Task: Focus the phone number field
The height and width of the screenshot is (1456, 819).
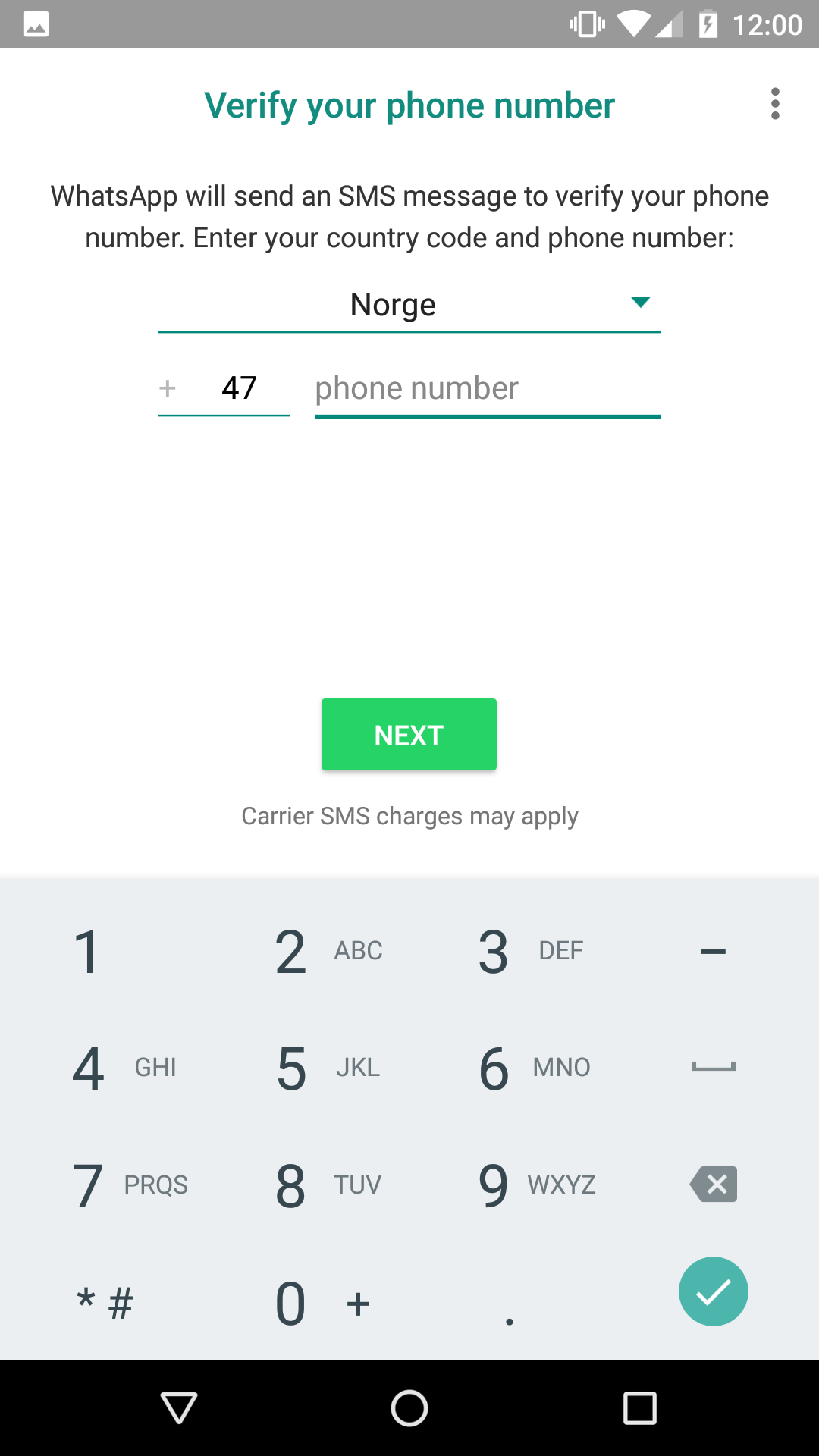Action: (487, 388)
